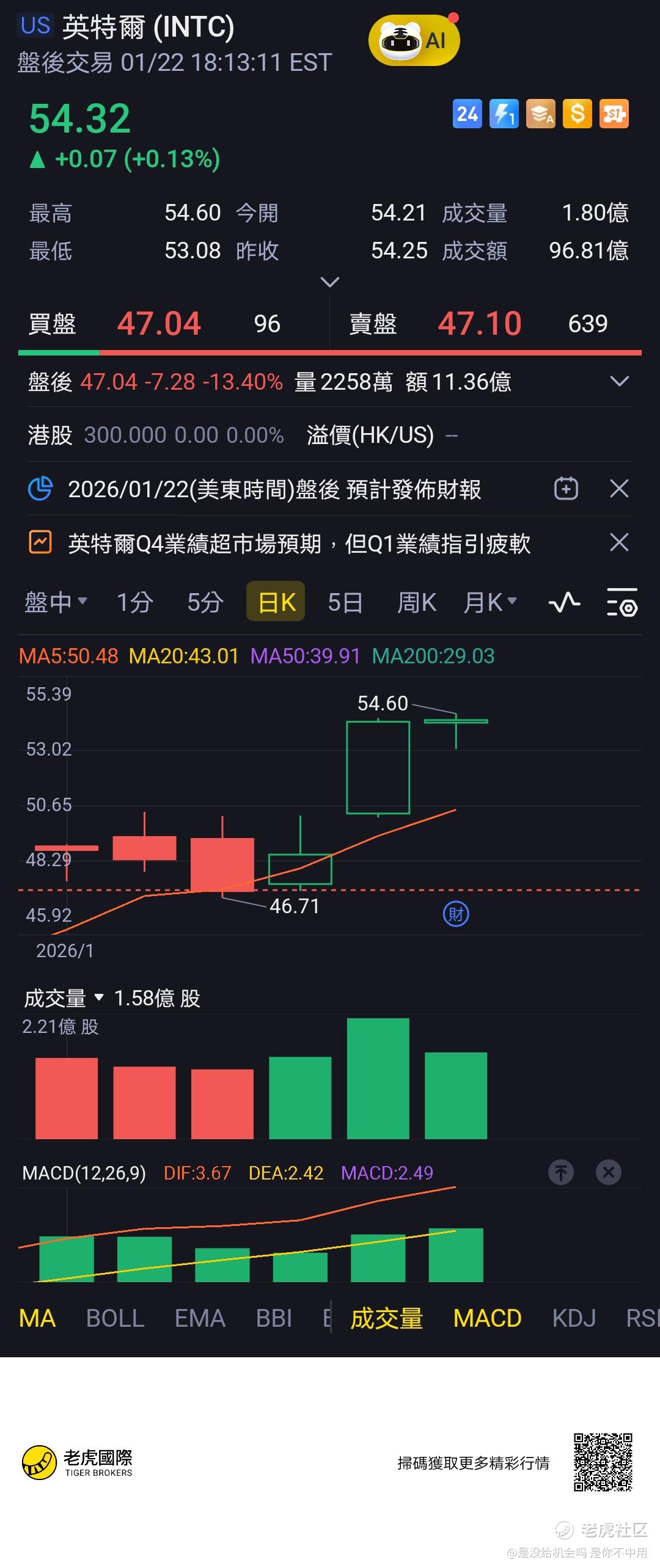Open chart settings icon

point(621,602)
